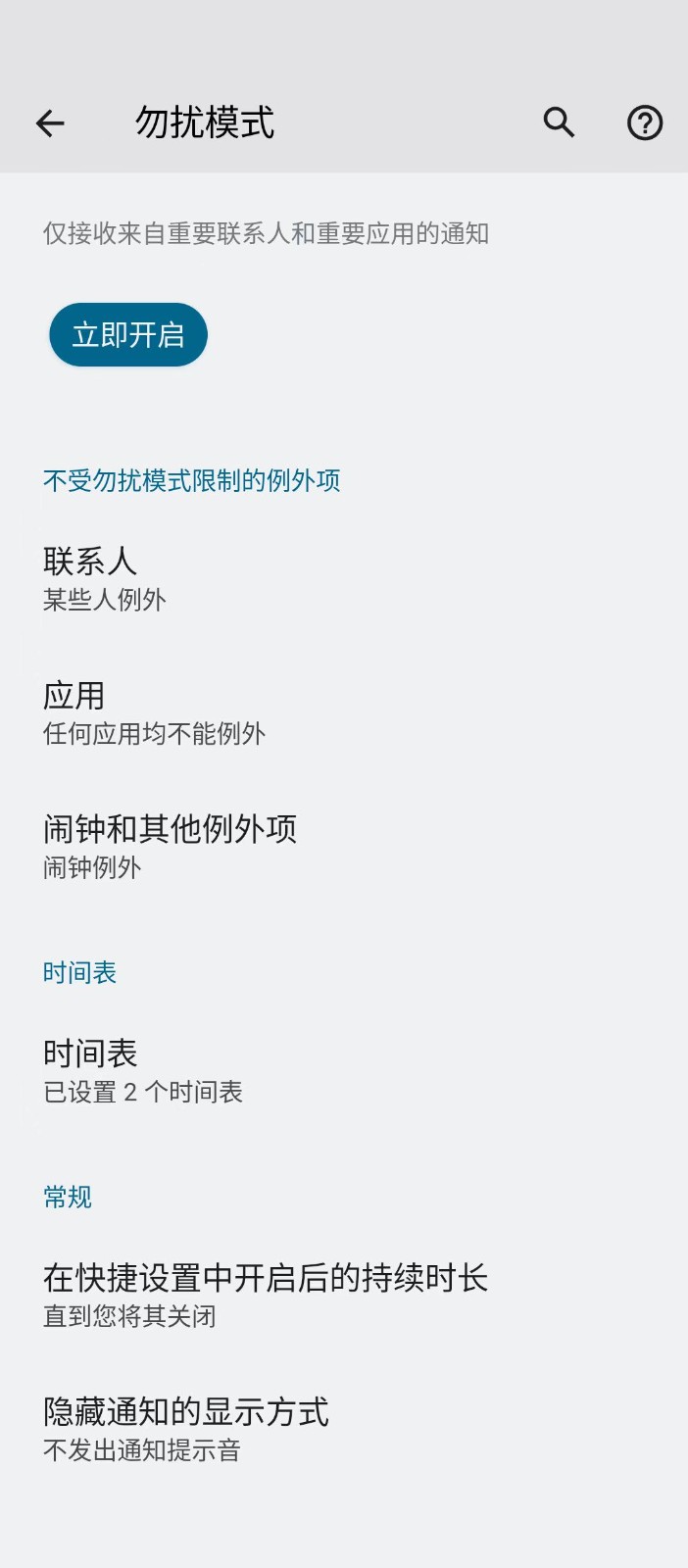Tap the 立即开启 button
Screen dimensions: 688x1568
click(128, 335)
